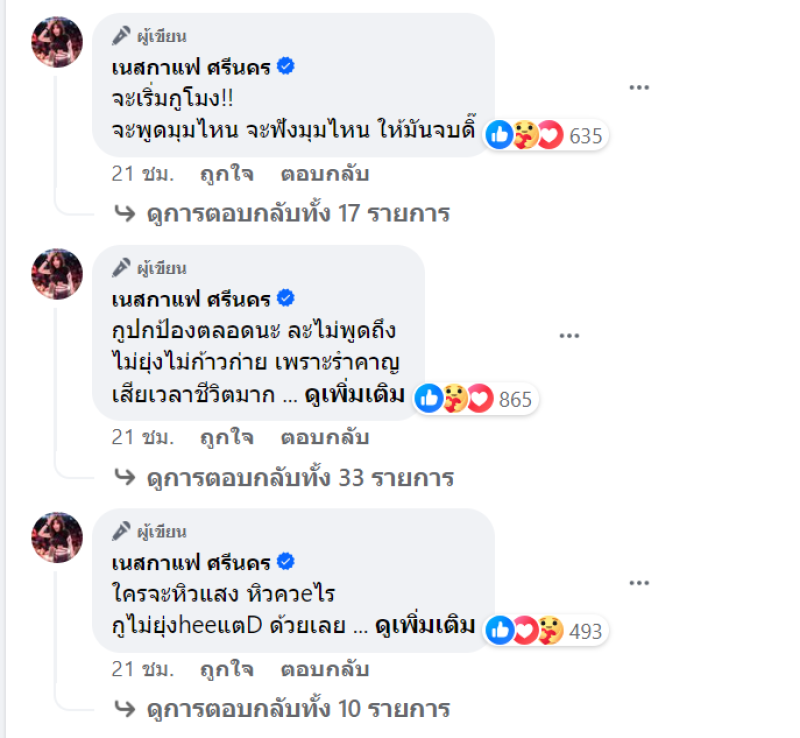800x738 pixels.
Task: Expand all 10 replies
Action: 297,709
